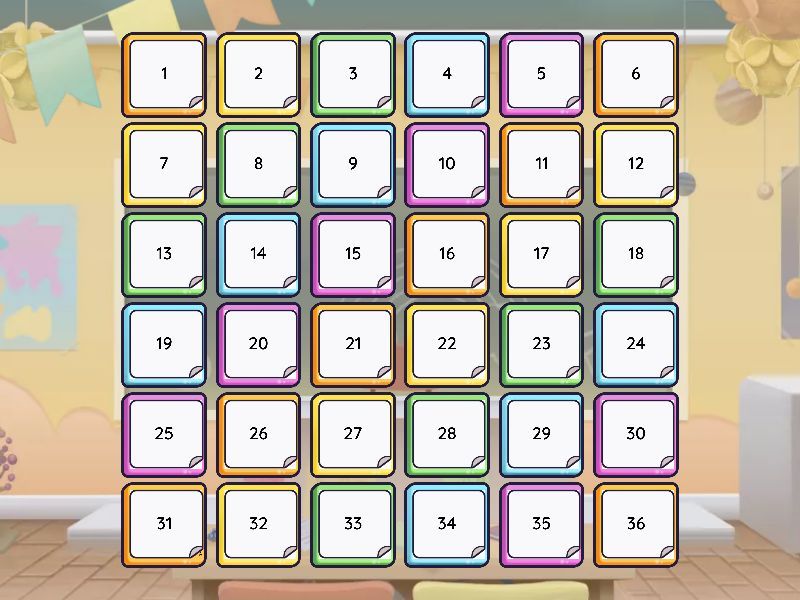Reveal the card labeled 11

click(x=541, y=164)
